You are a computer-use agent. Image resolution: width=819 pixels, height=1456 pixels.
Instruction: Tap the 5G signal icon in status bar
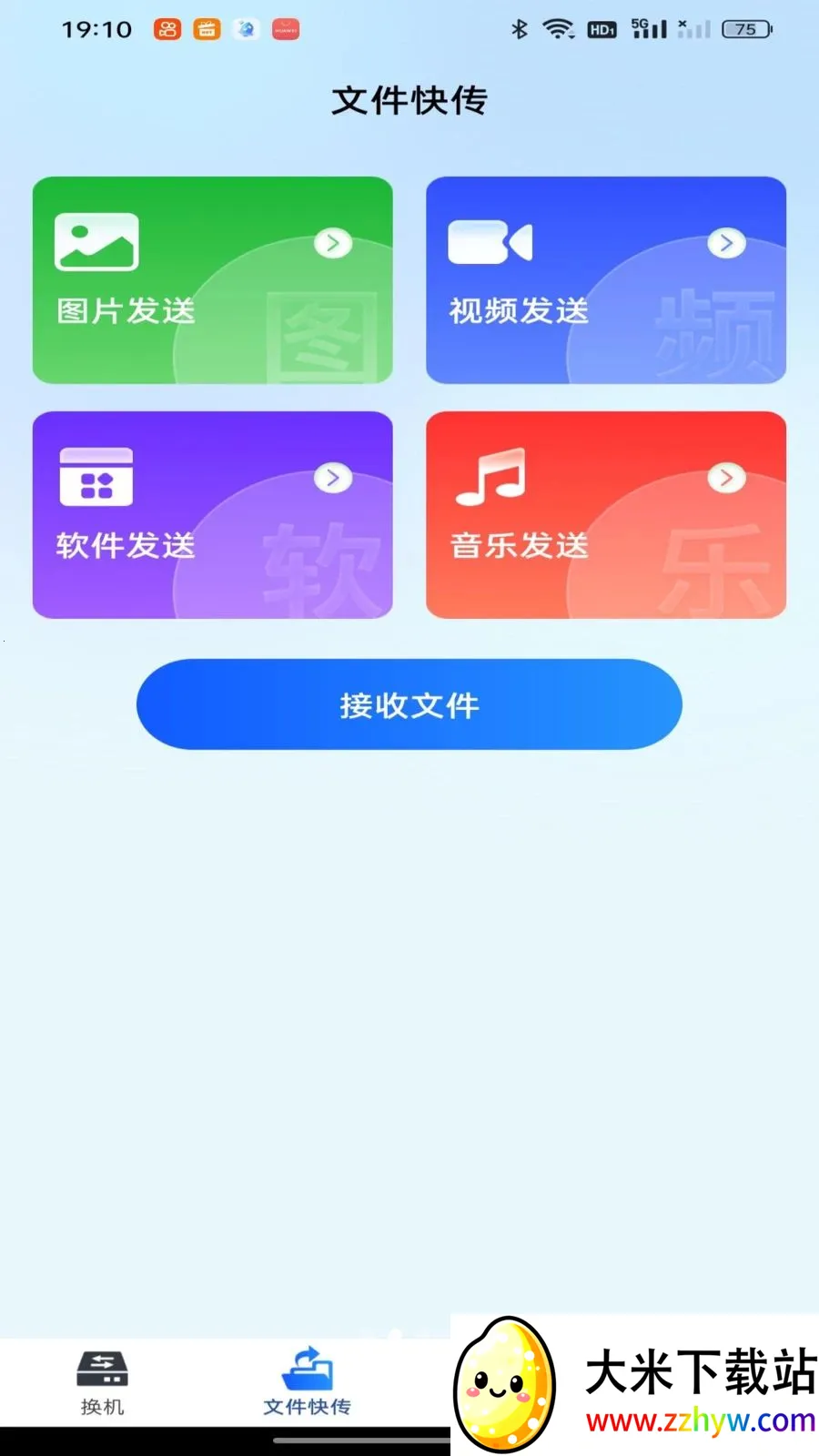pyautogui.click(x=646, y=29)
